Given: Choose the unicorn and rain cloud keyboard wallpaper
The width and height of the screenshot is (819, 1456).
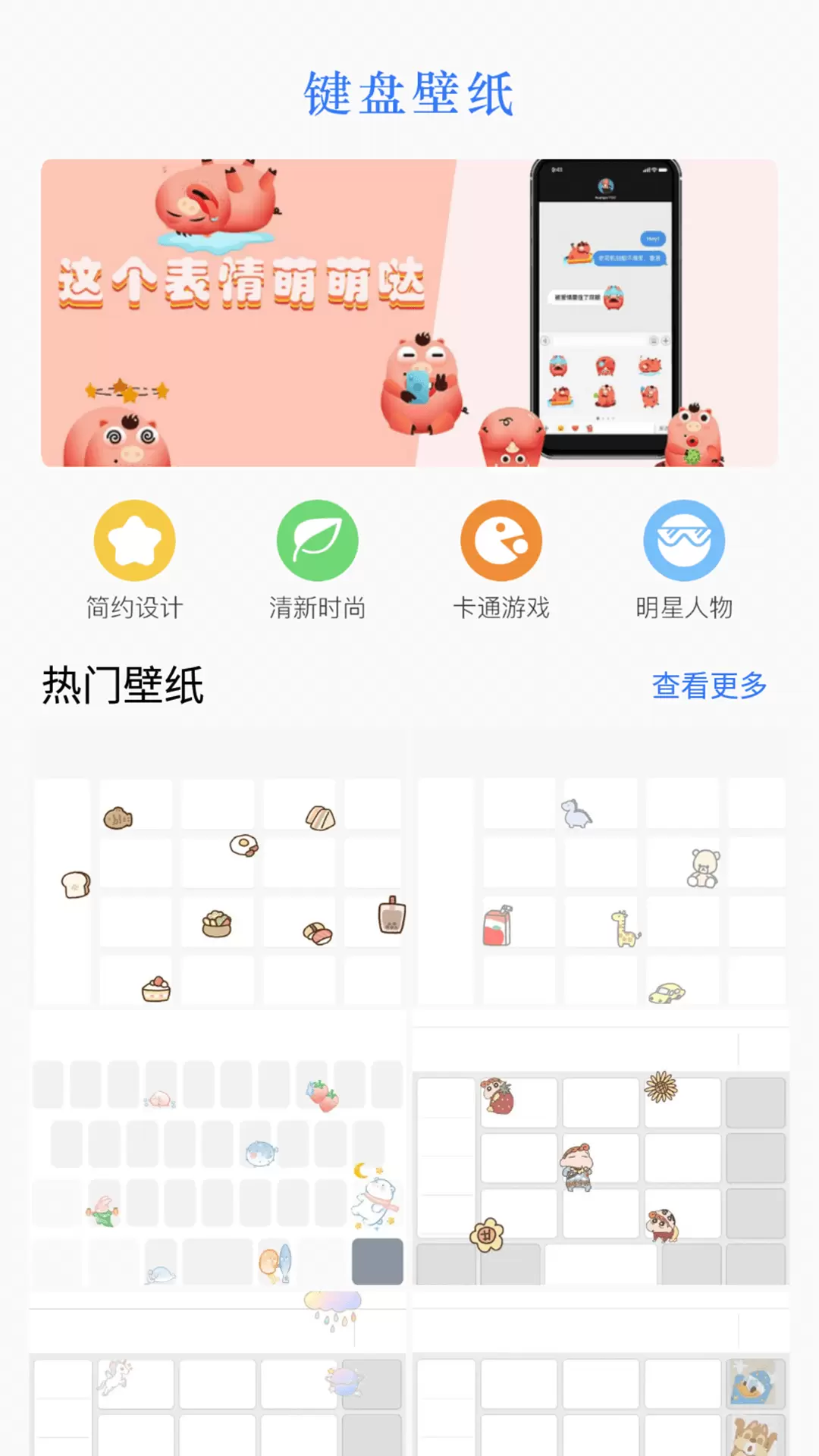Looking at the screenshot, I should click(218, 1373).
